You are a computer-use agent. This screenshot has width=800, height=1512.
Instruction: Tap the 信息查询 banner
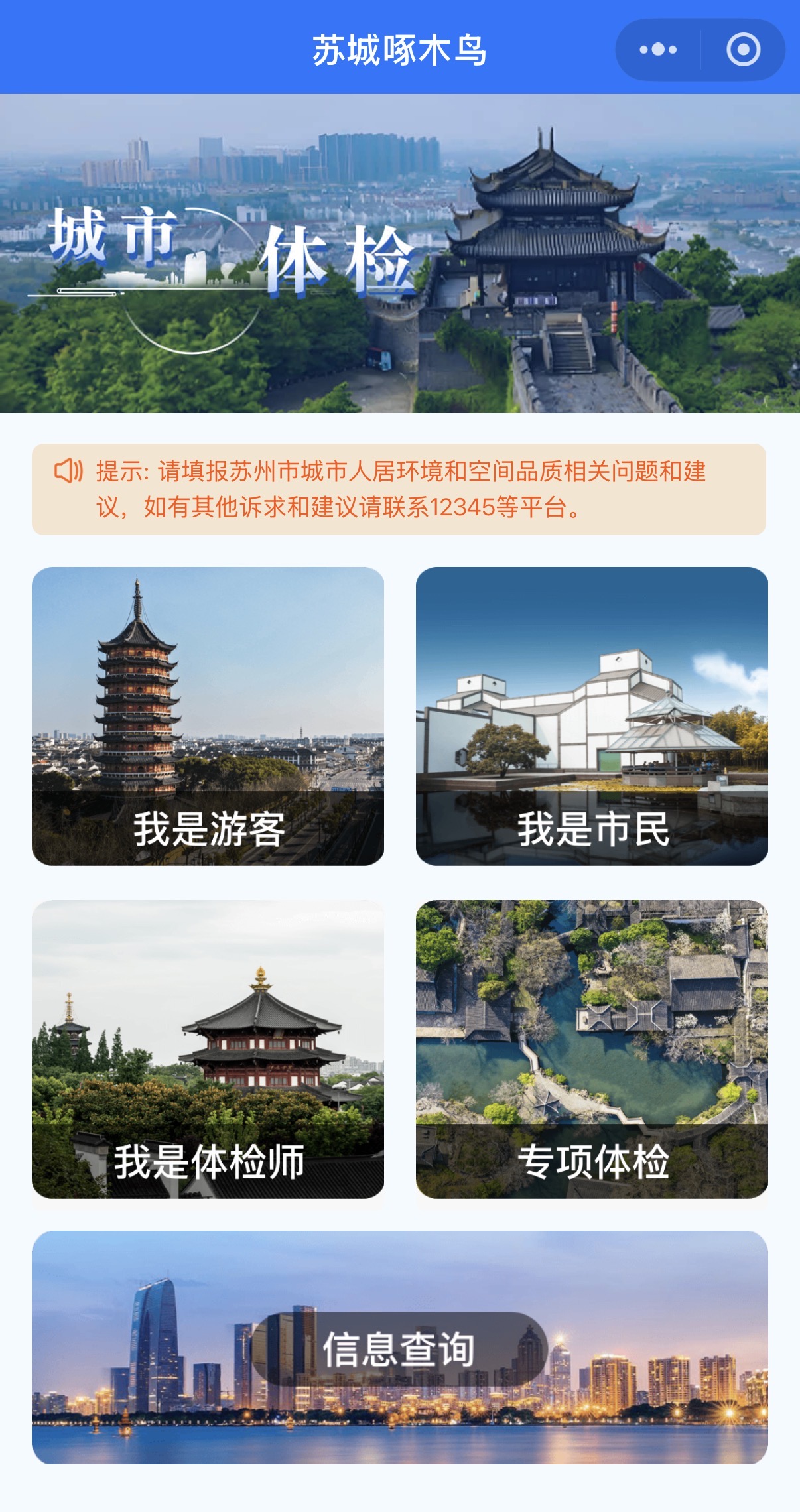pyautogui.click(x=399, y=1348)
